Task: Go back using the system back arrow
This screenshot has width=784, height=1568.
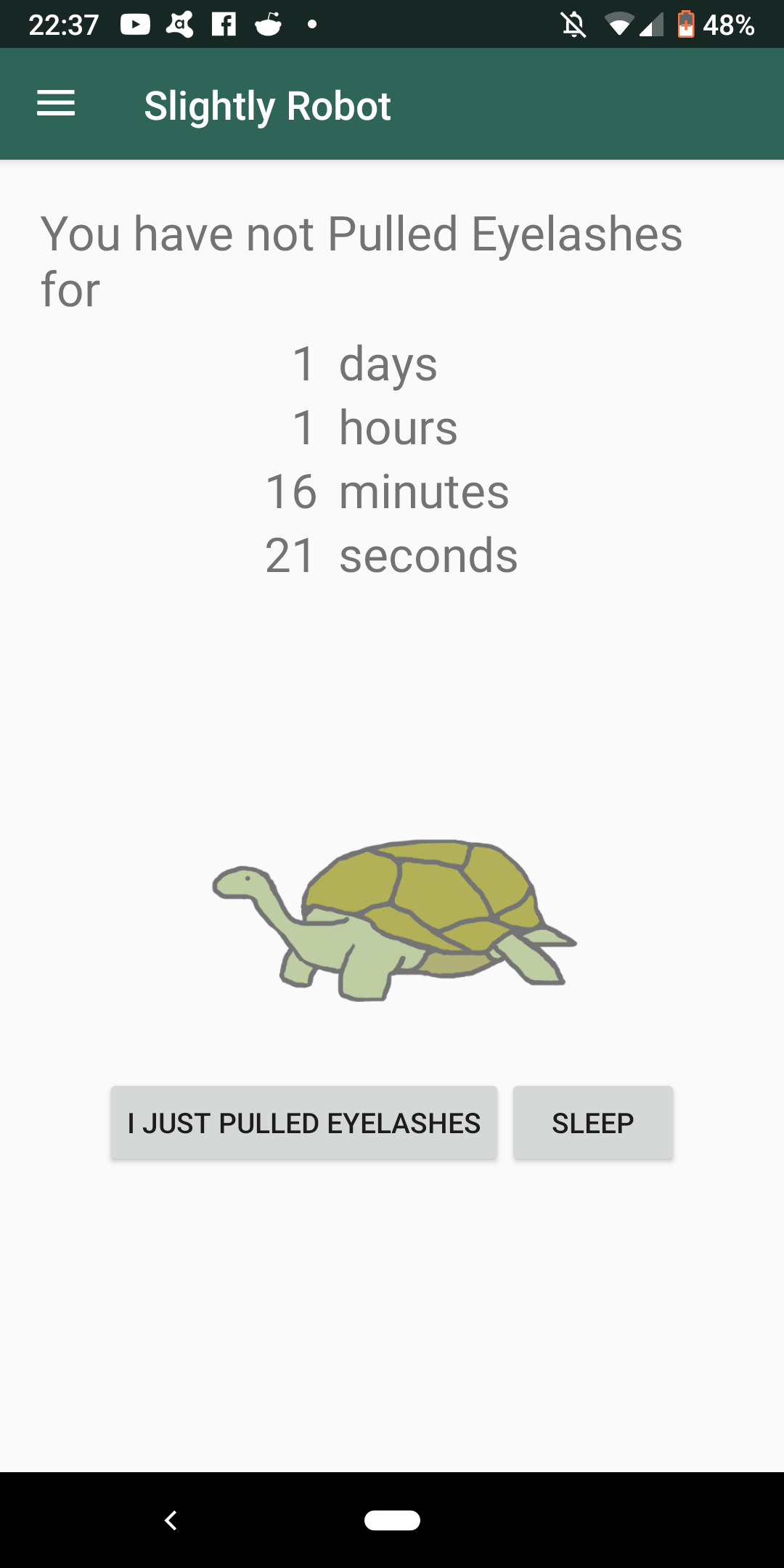Action: [x=171, y=1520]
